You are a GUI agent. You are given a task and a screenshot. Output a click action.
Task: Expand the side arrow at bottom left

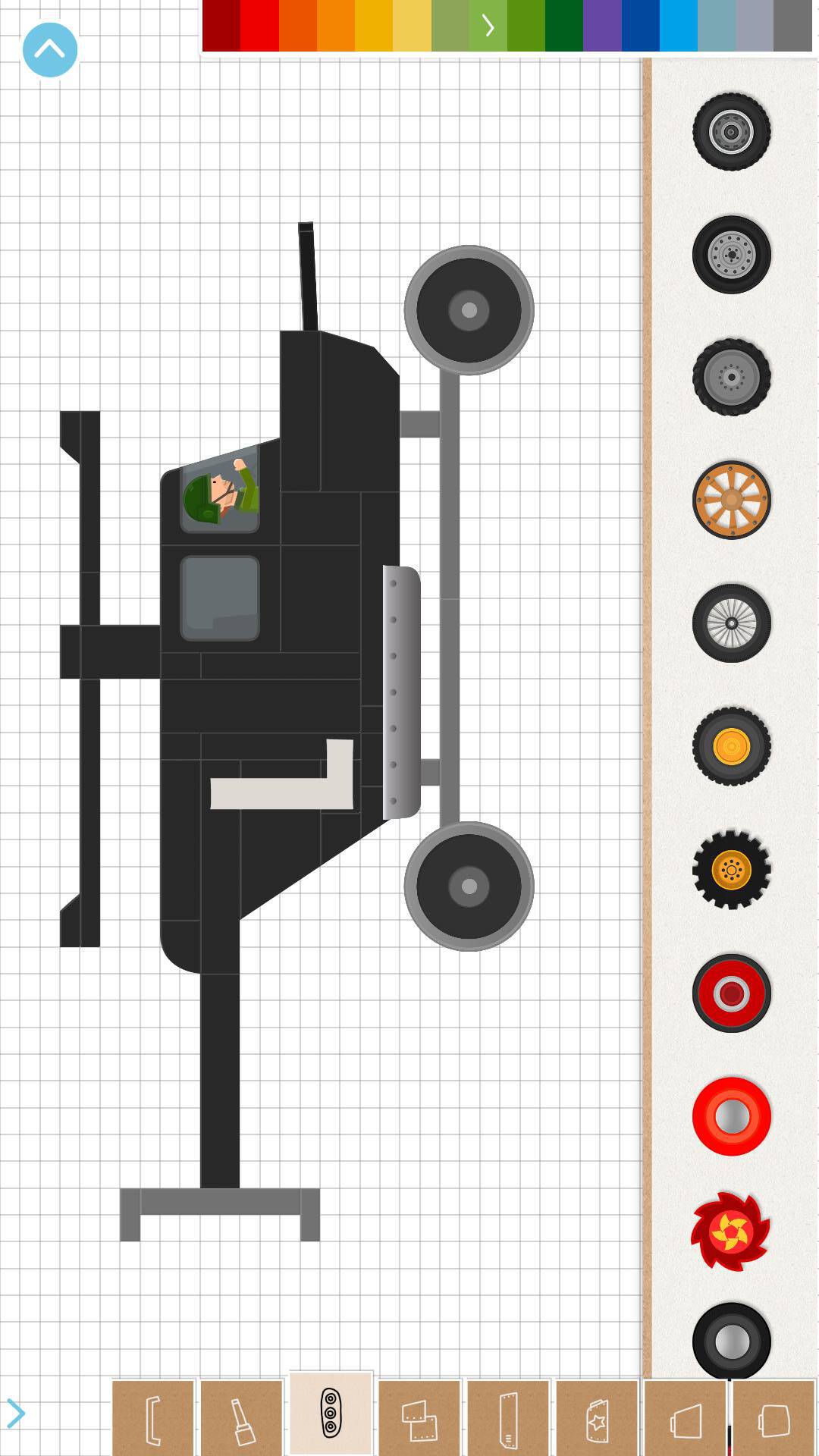(x=15, y=1413)
